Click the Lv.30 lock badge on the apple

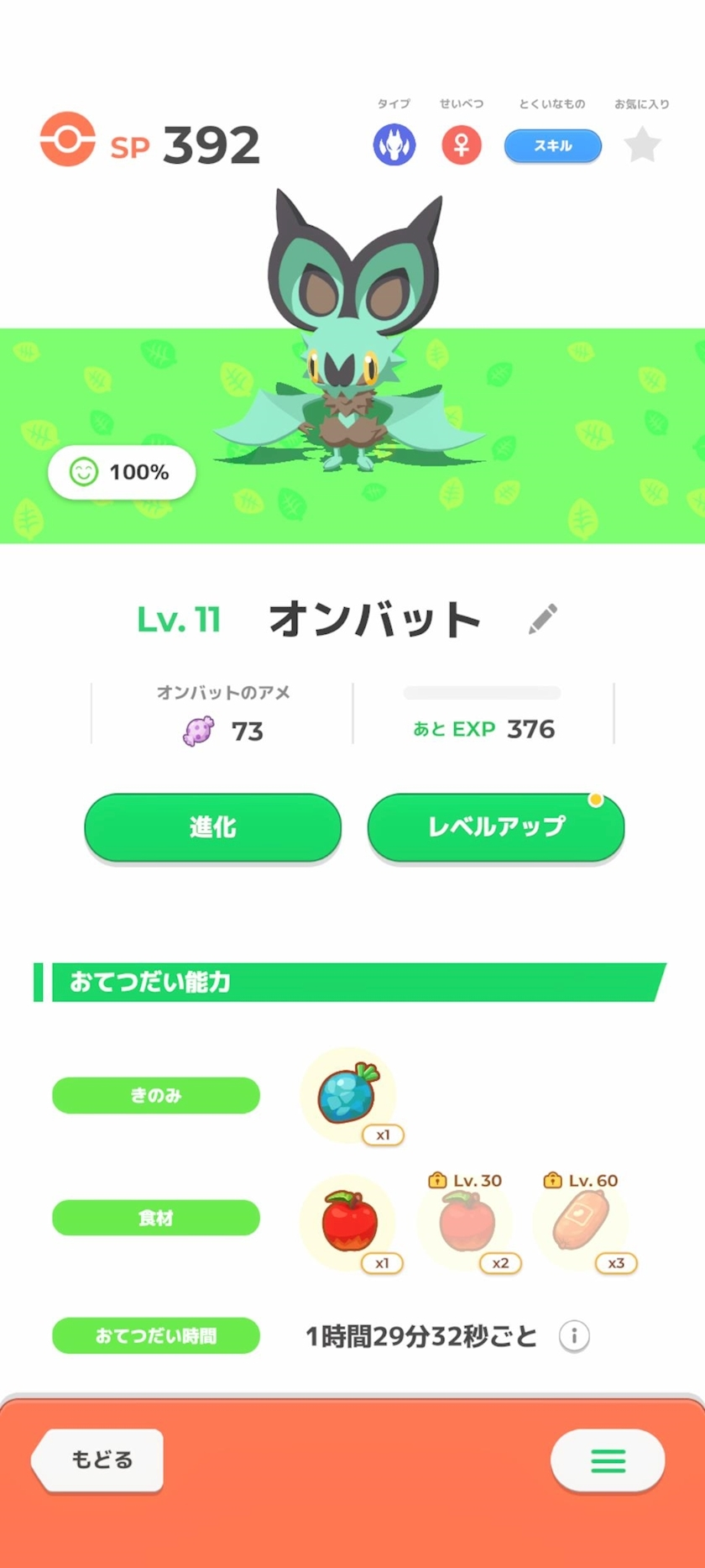[x=438, y=1179]
